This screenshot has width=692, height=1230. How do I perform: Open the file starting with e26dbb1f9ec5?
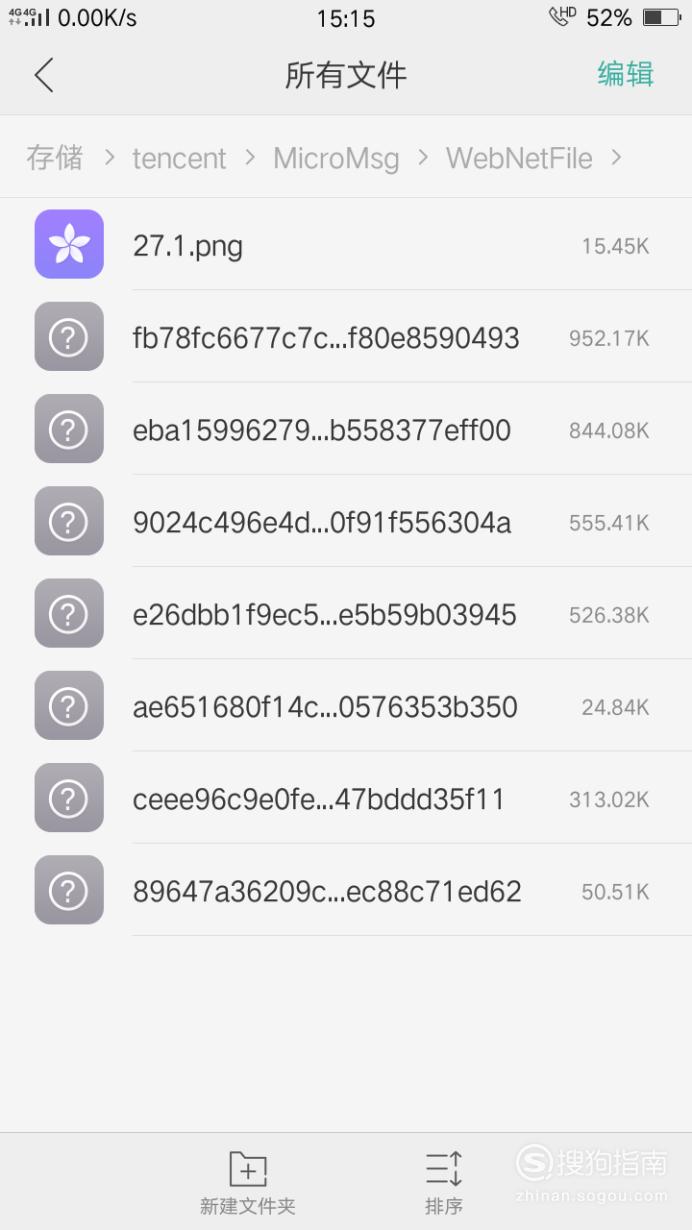tap(346, 613)
